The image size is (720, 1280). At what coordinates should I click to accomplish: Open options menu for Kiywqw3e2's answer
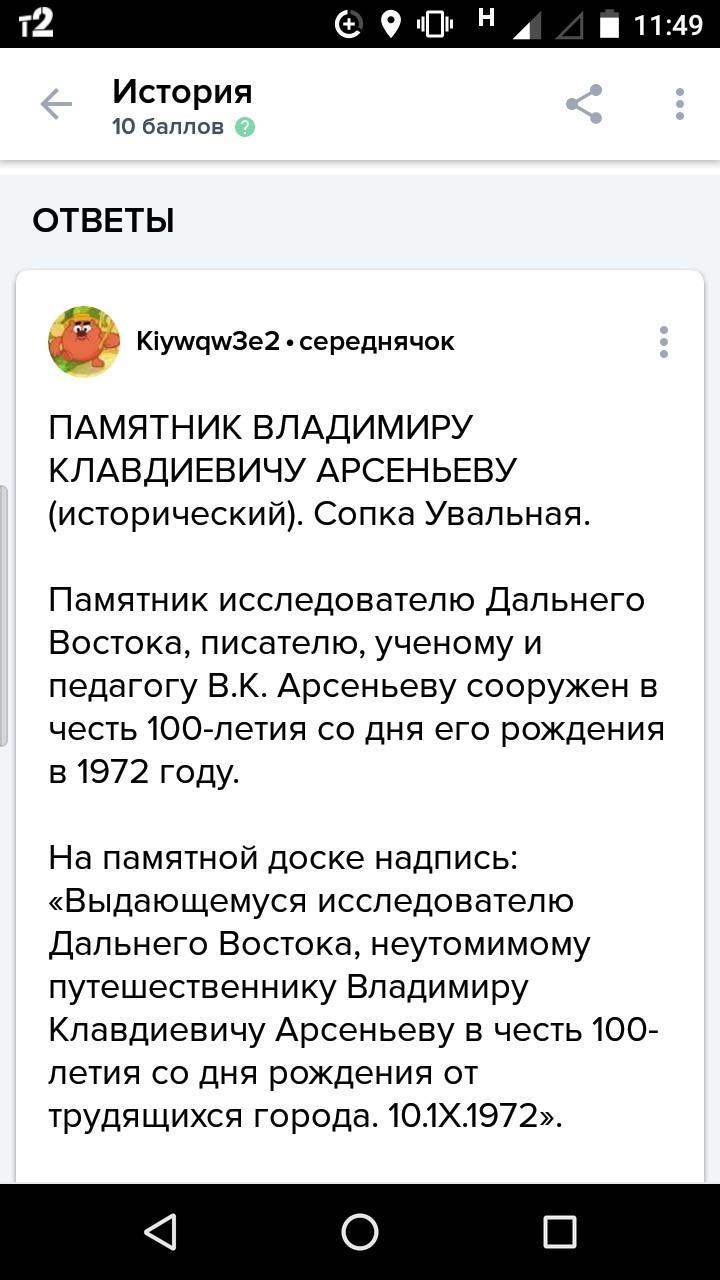[663, 342]
